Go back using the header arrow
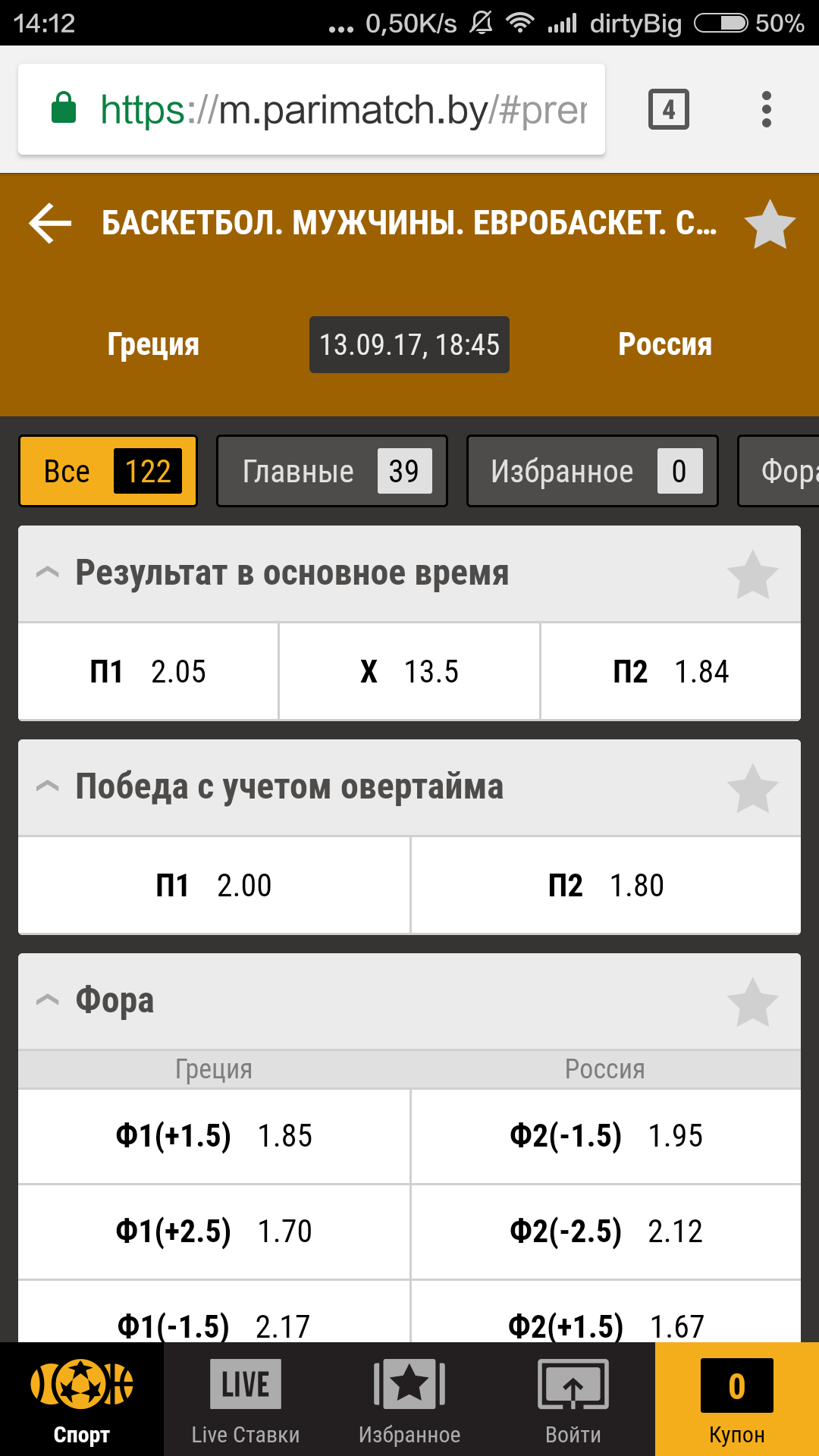 click(x=50, y=223)
